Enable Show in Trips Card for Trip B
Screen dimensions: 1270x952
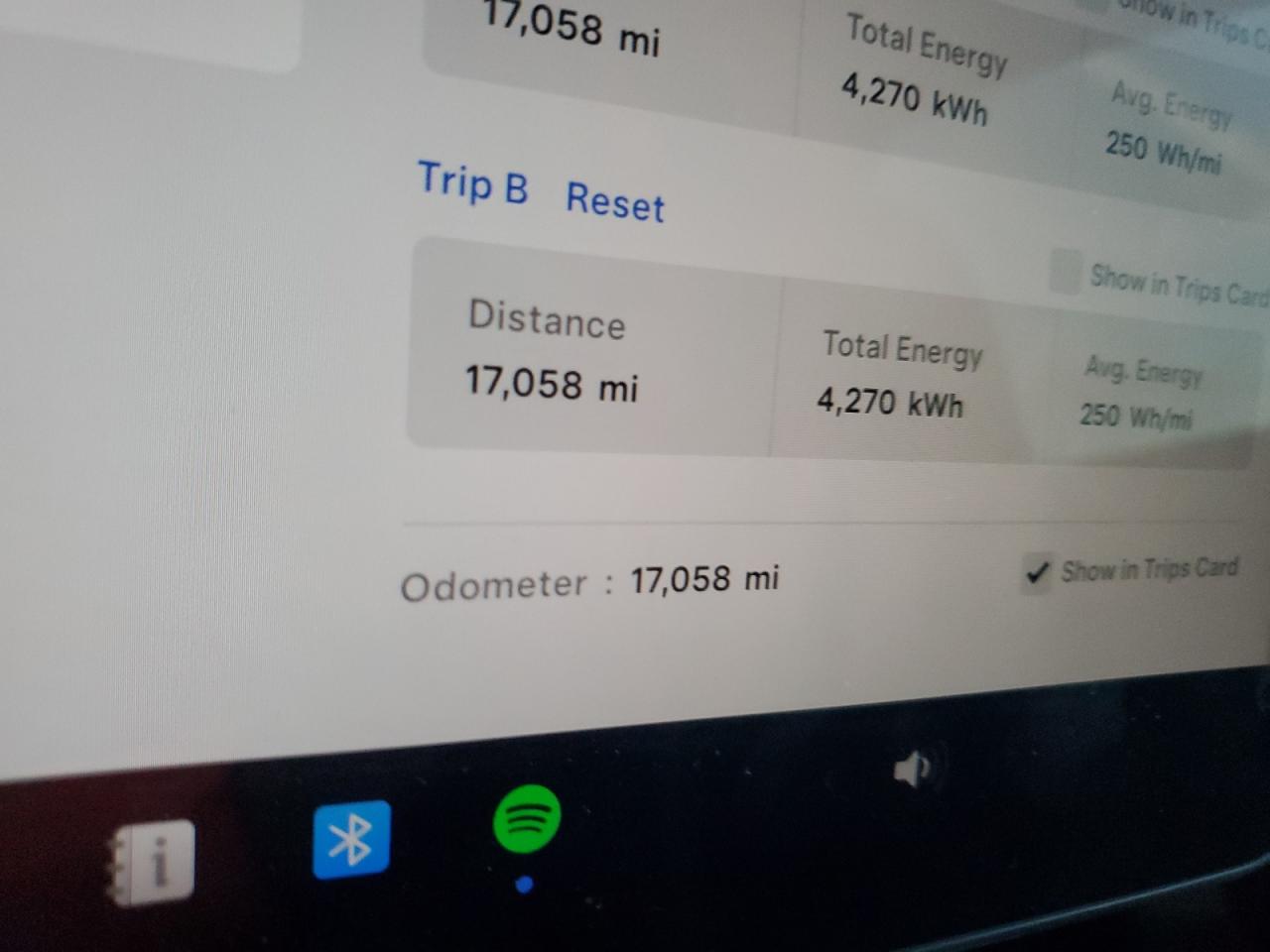pyautogui.click(x=1066, y=272)
